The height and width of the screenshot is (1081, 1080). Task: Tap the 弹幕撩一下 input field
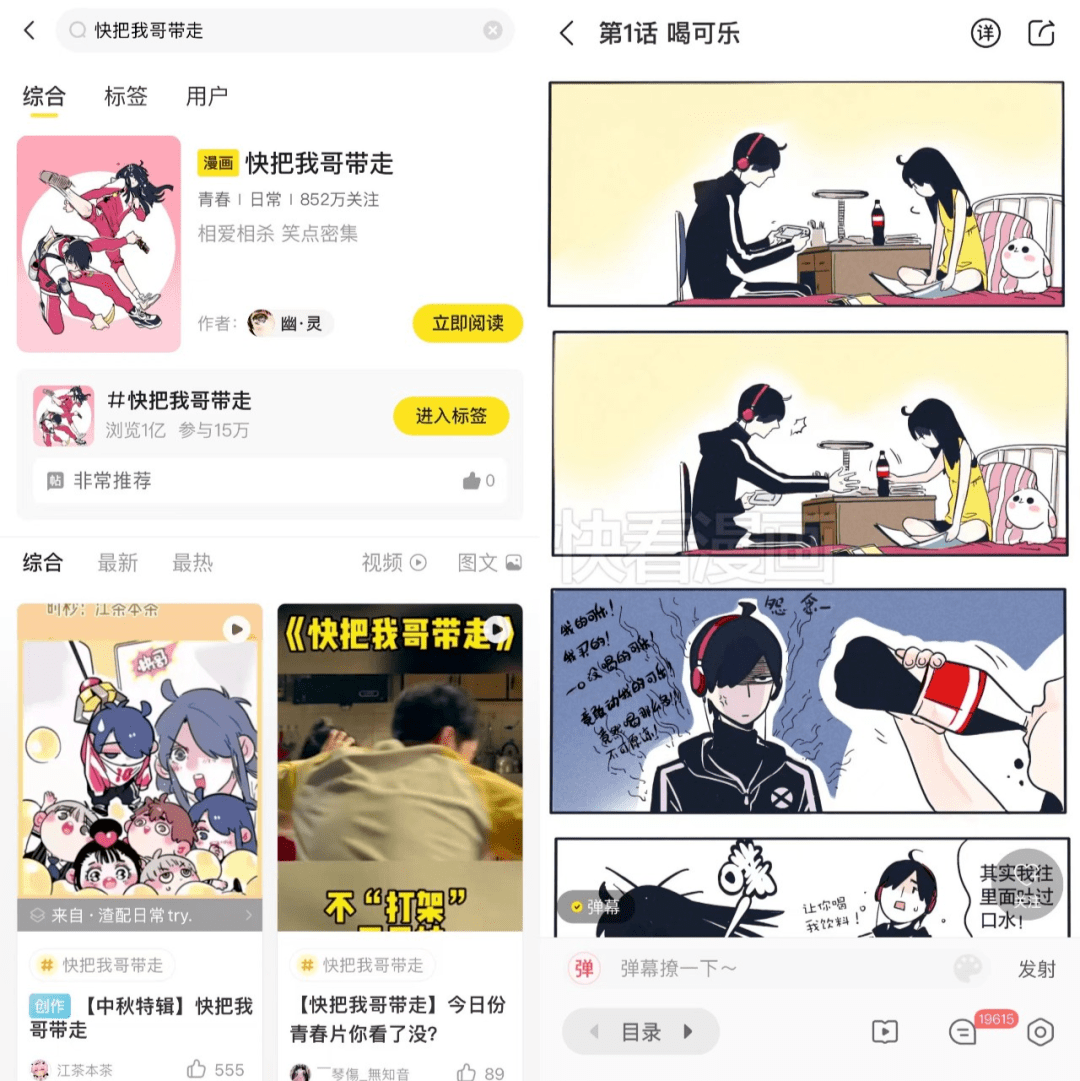(x=760, y=968)
